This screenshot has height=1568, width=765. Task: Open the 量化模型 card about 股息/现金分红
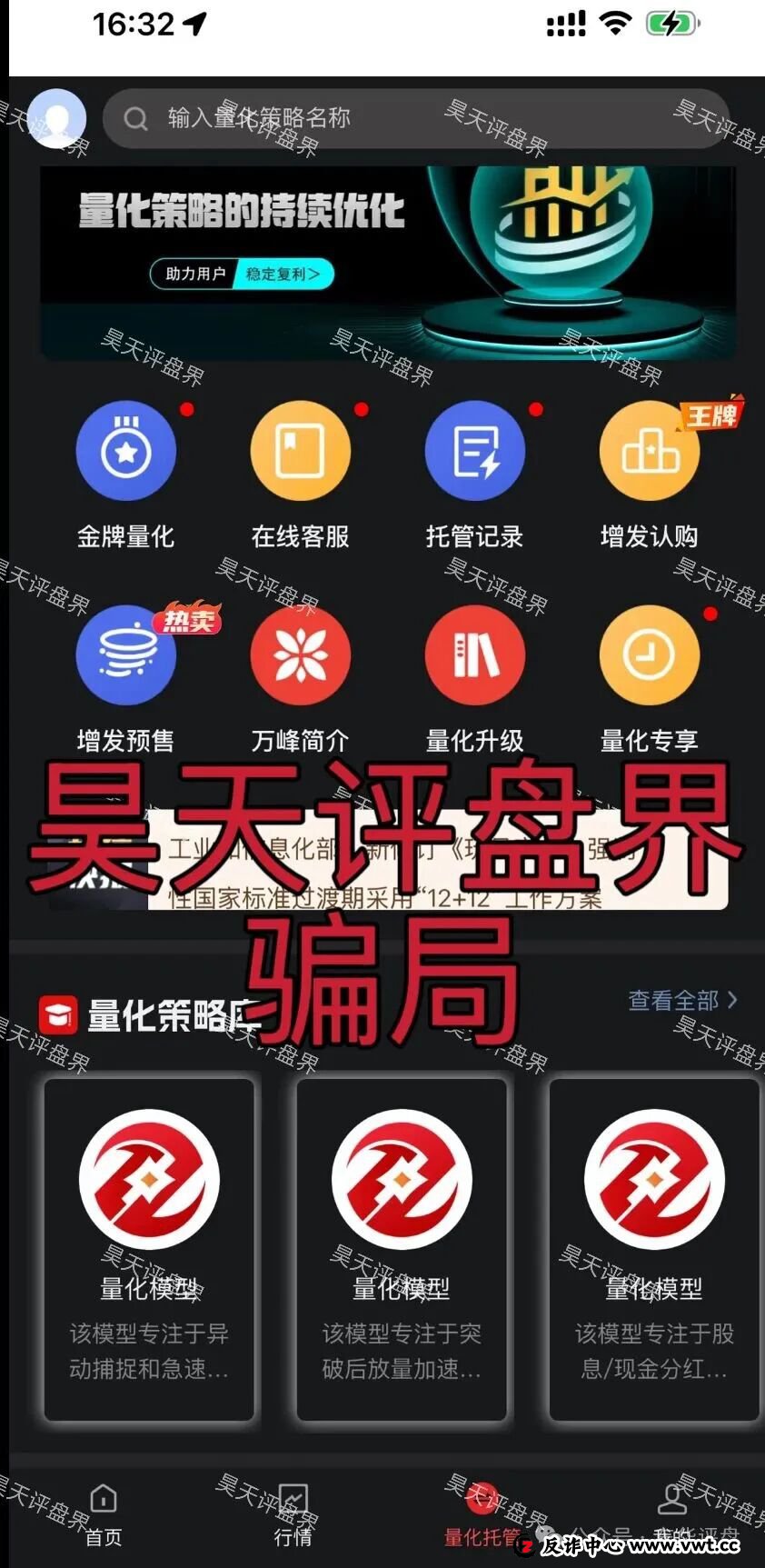(x=654, y=1249)
